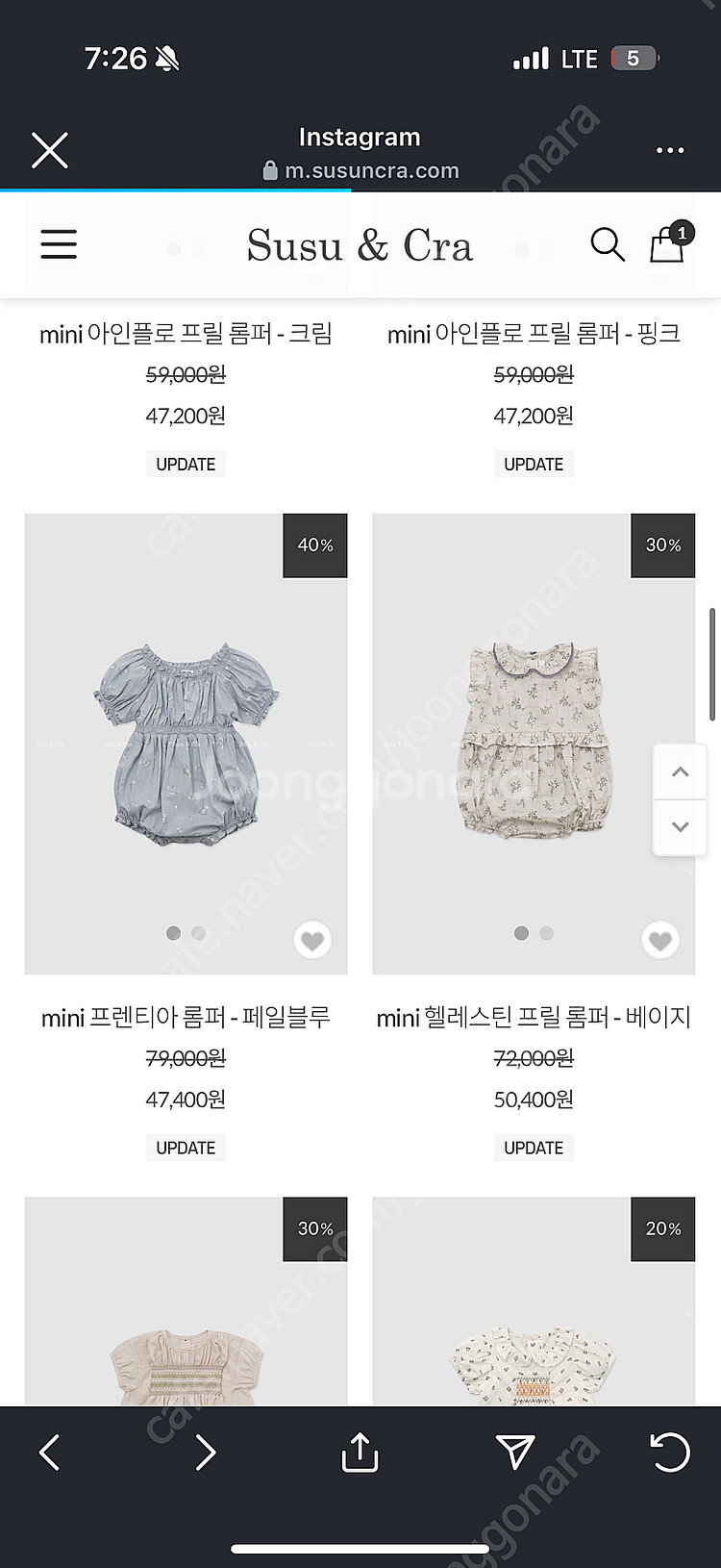721x1568 pixels.
Task: Close the in-app browser
Action: tap(50, 151)
